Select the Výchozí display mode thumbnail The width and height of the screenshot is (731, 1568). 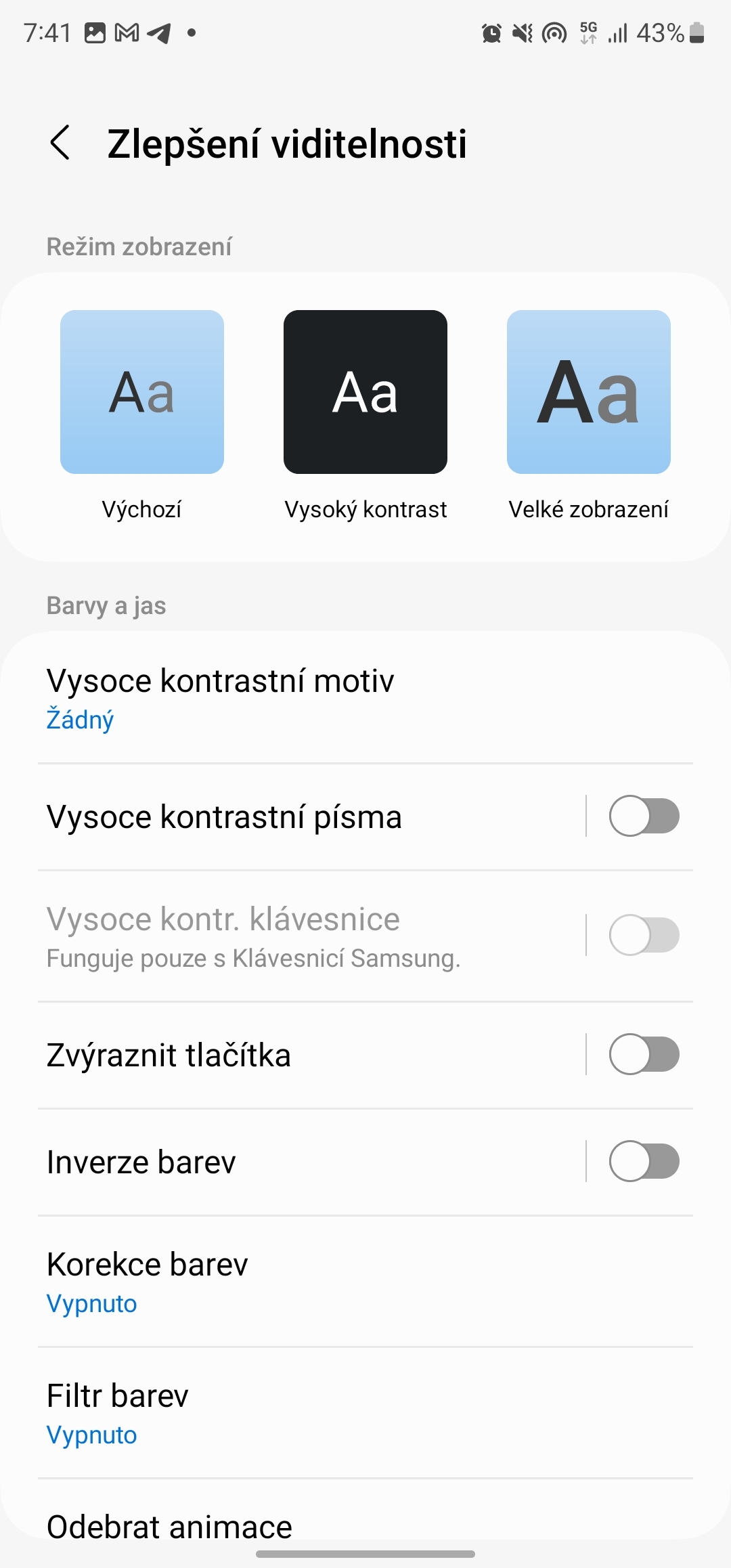point(141,391)
